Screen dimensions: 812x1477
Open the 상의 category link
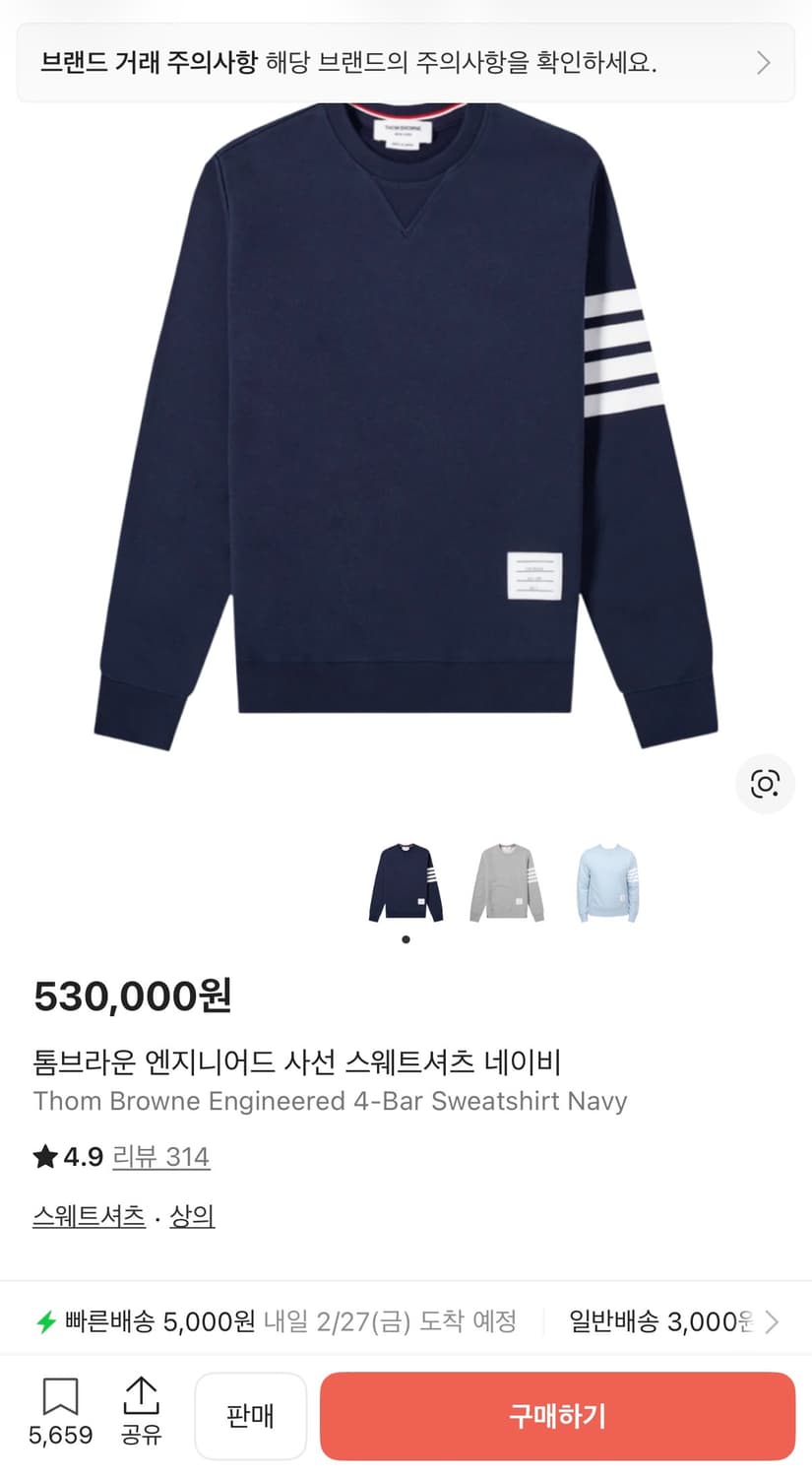[193, 1216]
